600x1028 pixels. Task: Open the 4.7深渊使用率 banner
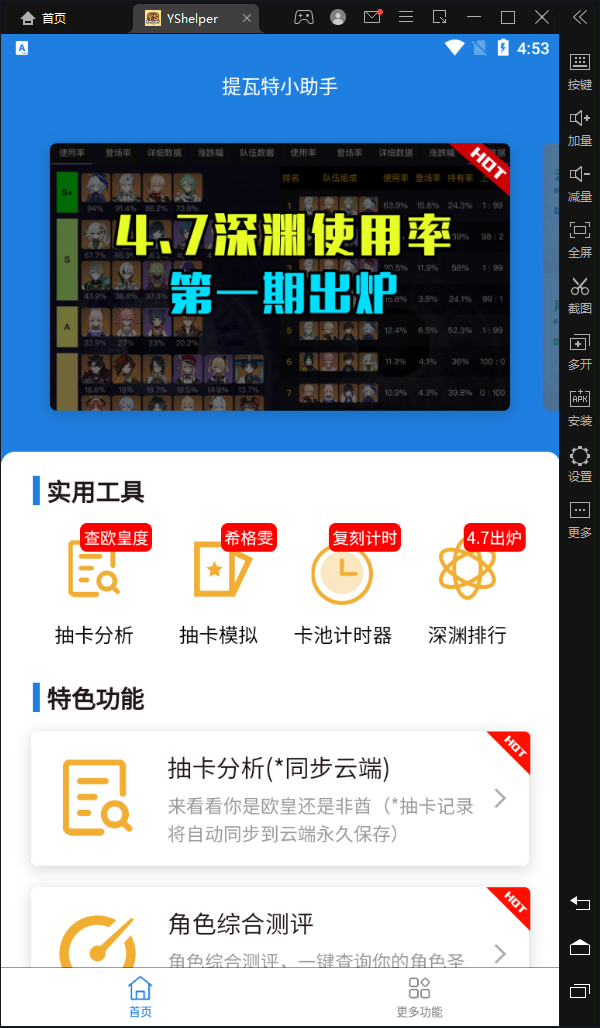pos(280,277)
